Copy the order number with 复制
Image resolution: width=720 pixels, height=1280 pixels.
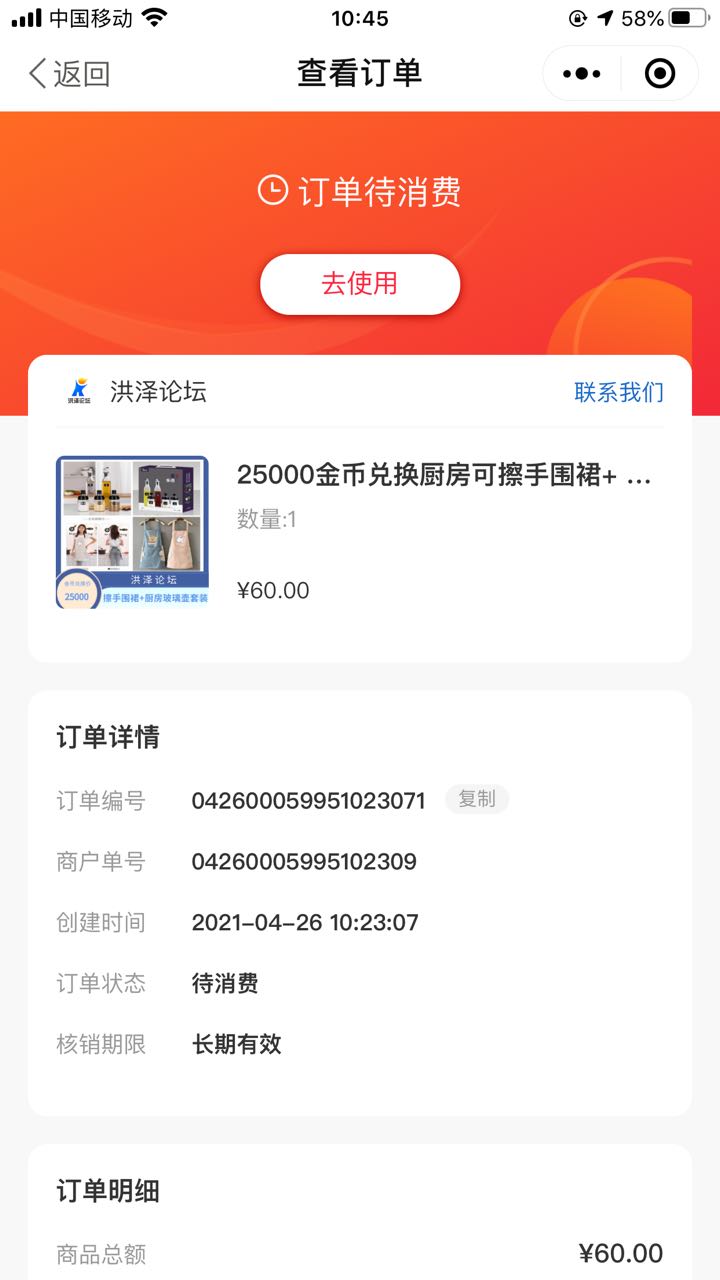click(x=477, y=799)
